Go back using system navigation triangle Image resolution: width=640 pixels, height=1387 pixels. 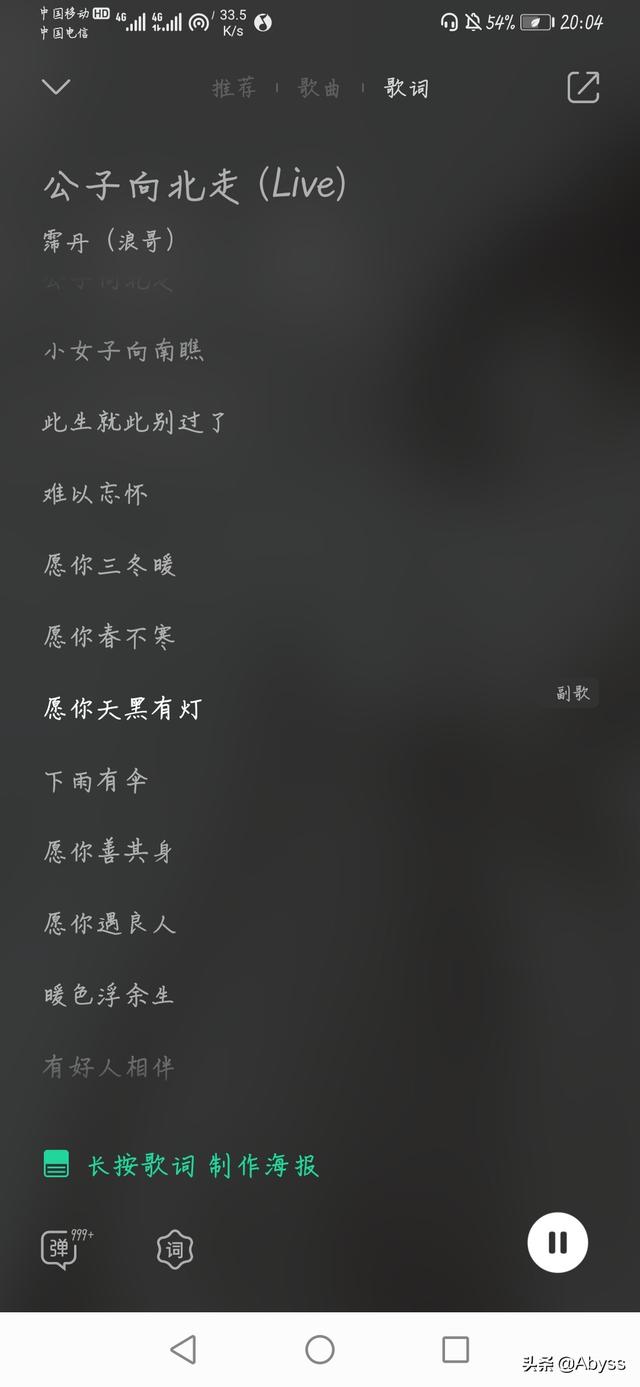pos(183,1349)
